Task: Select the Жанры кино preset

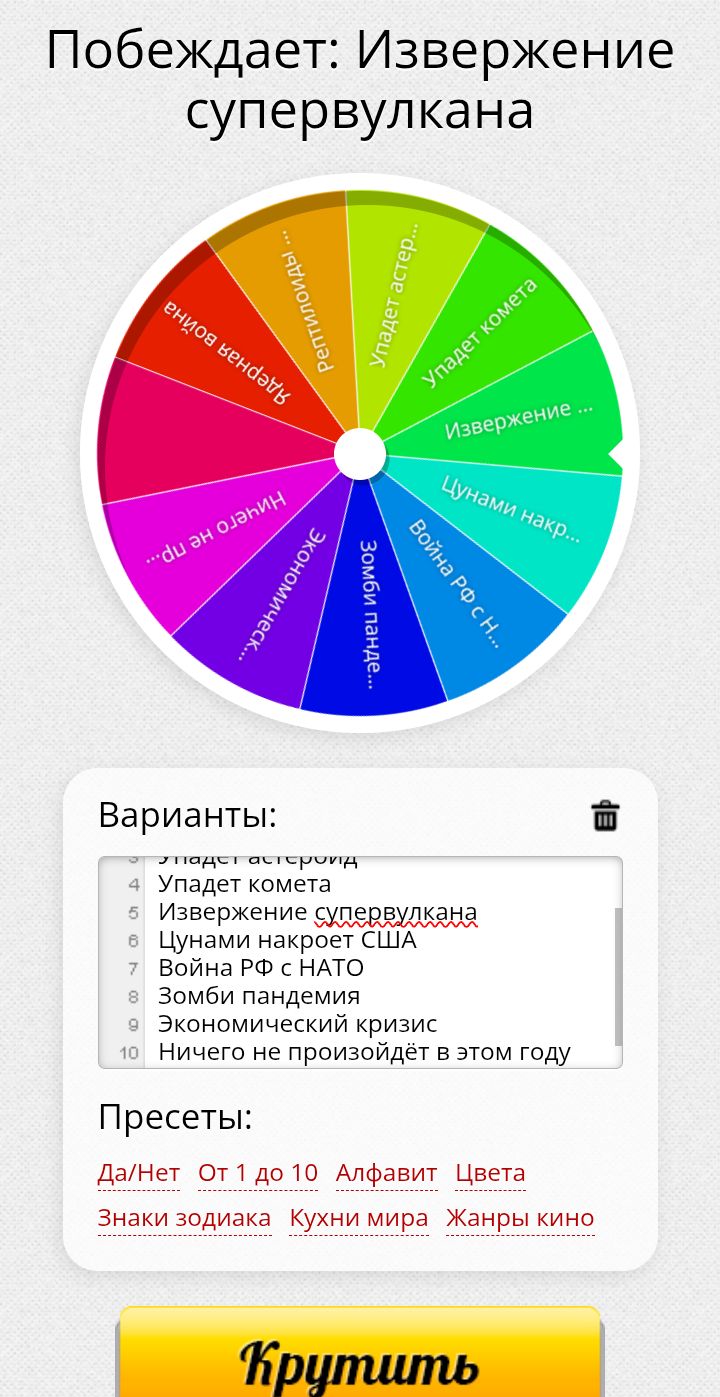Action: coord(520,1219)
